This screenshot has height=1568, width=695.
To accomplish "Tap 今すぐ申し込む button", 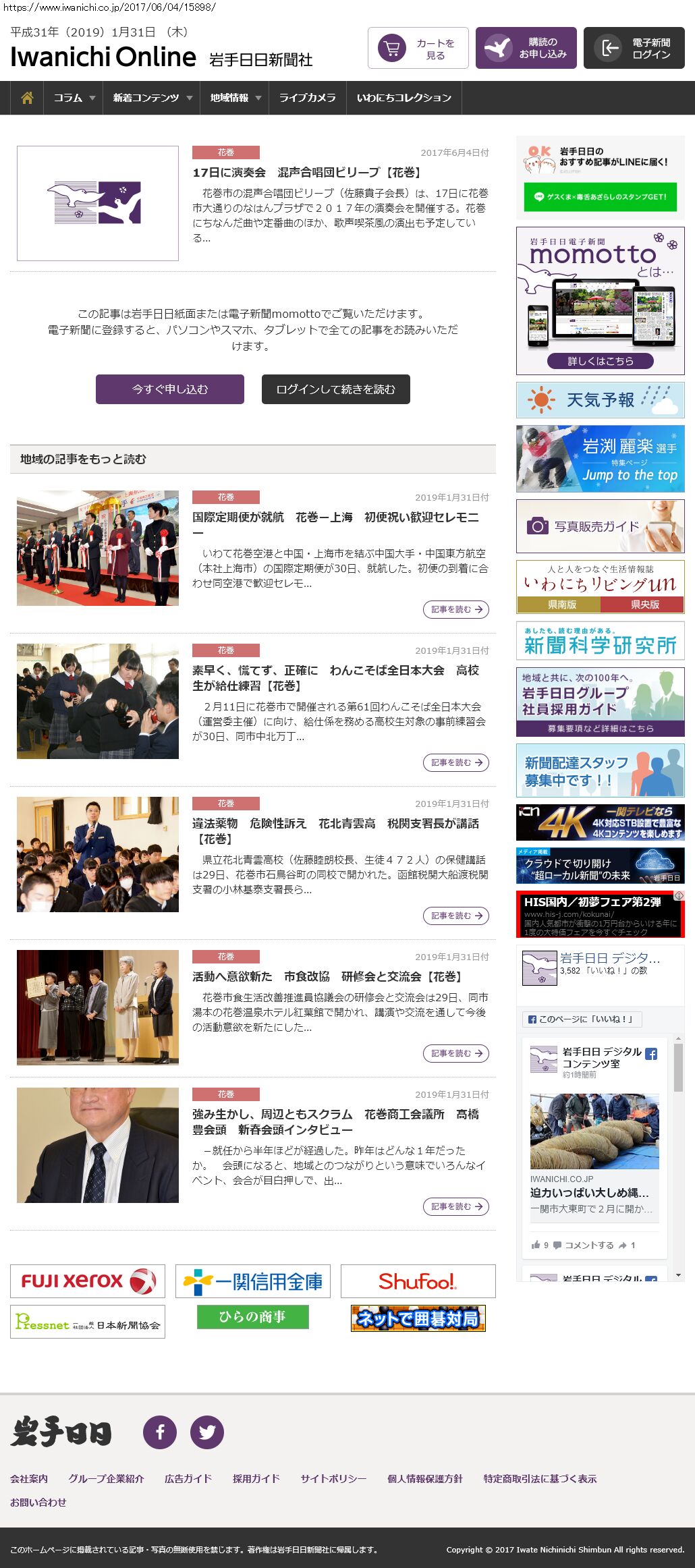I will tap(169, 389).
